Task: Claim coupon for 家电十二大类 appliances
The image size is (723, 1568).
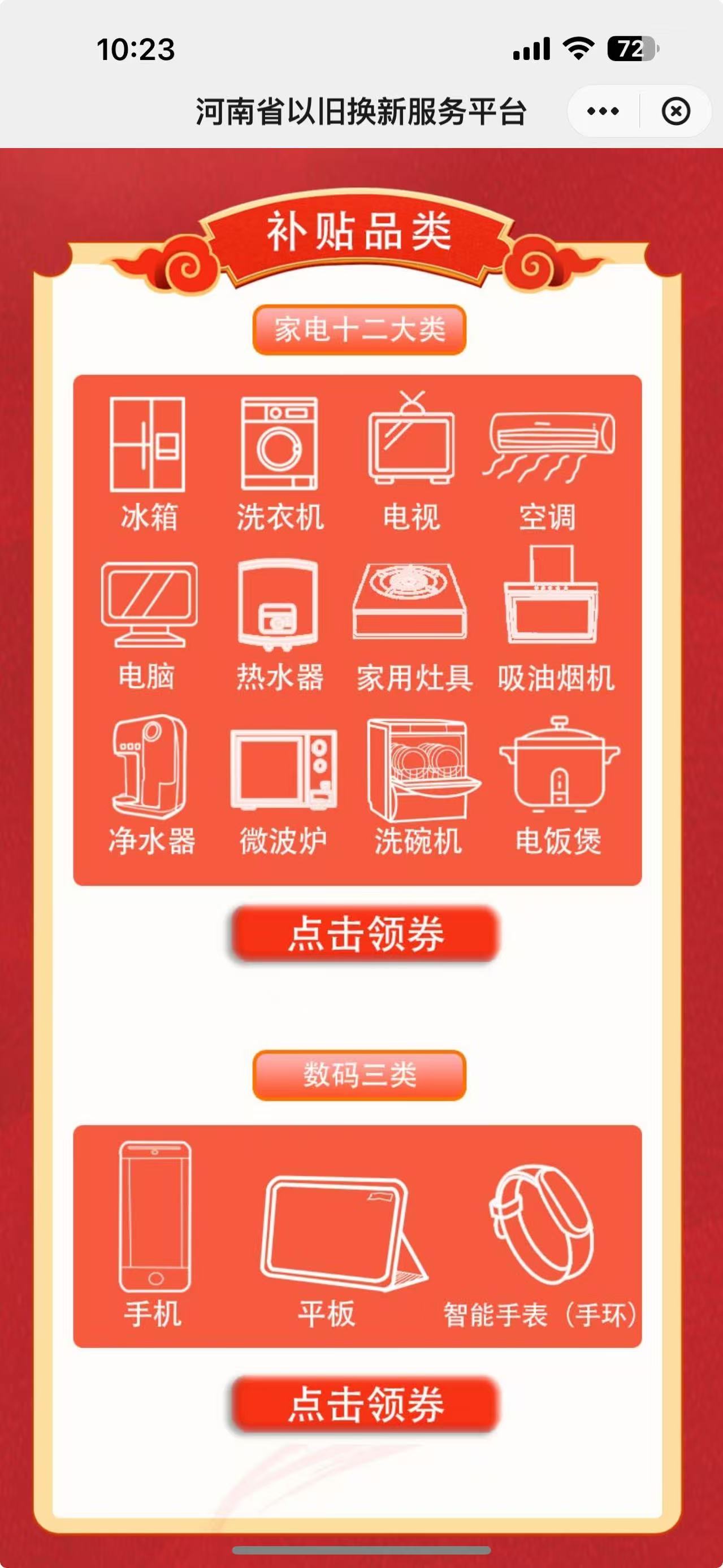Action: coord(364,934)
